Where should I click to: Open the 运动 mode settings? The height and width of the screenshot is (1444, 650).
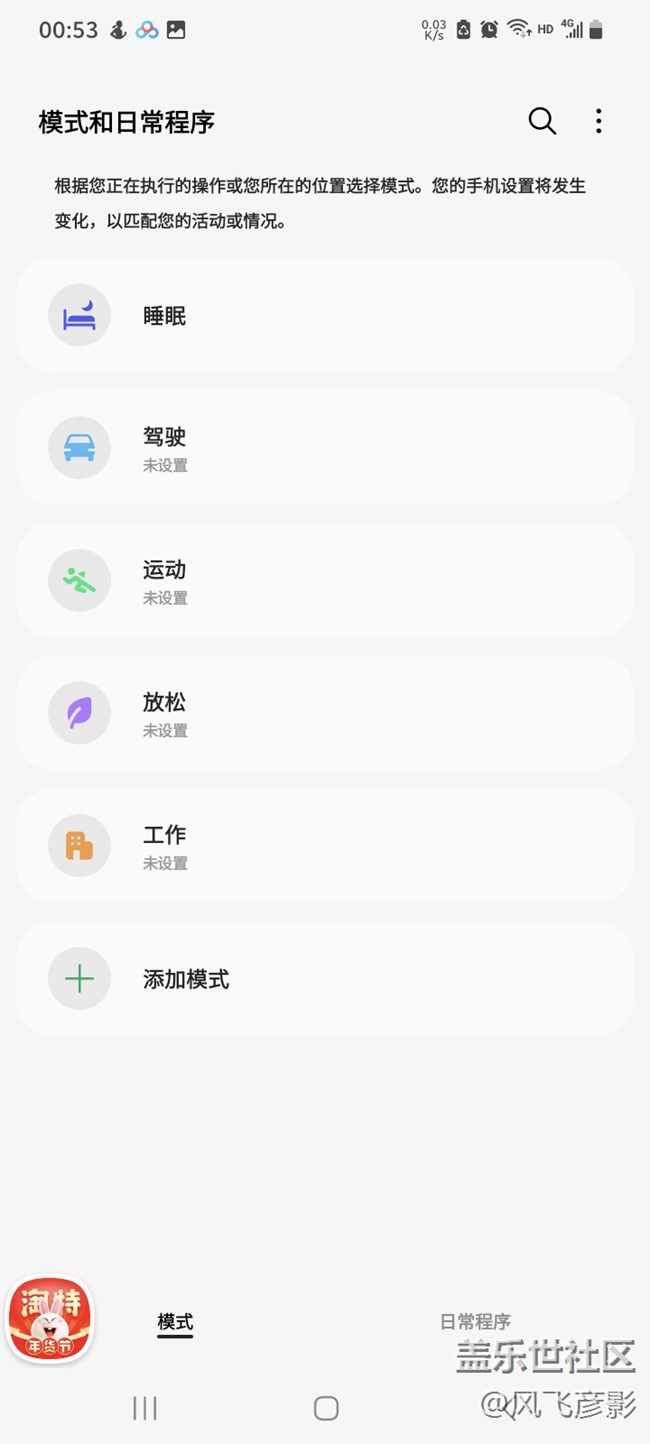324,581
